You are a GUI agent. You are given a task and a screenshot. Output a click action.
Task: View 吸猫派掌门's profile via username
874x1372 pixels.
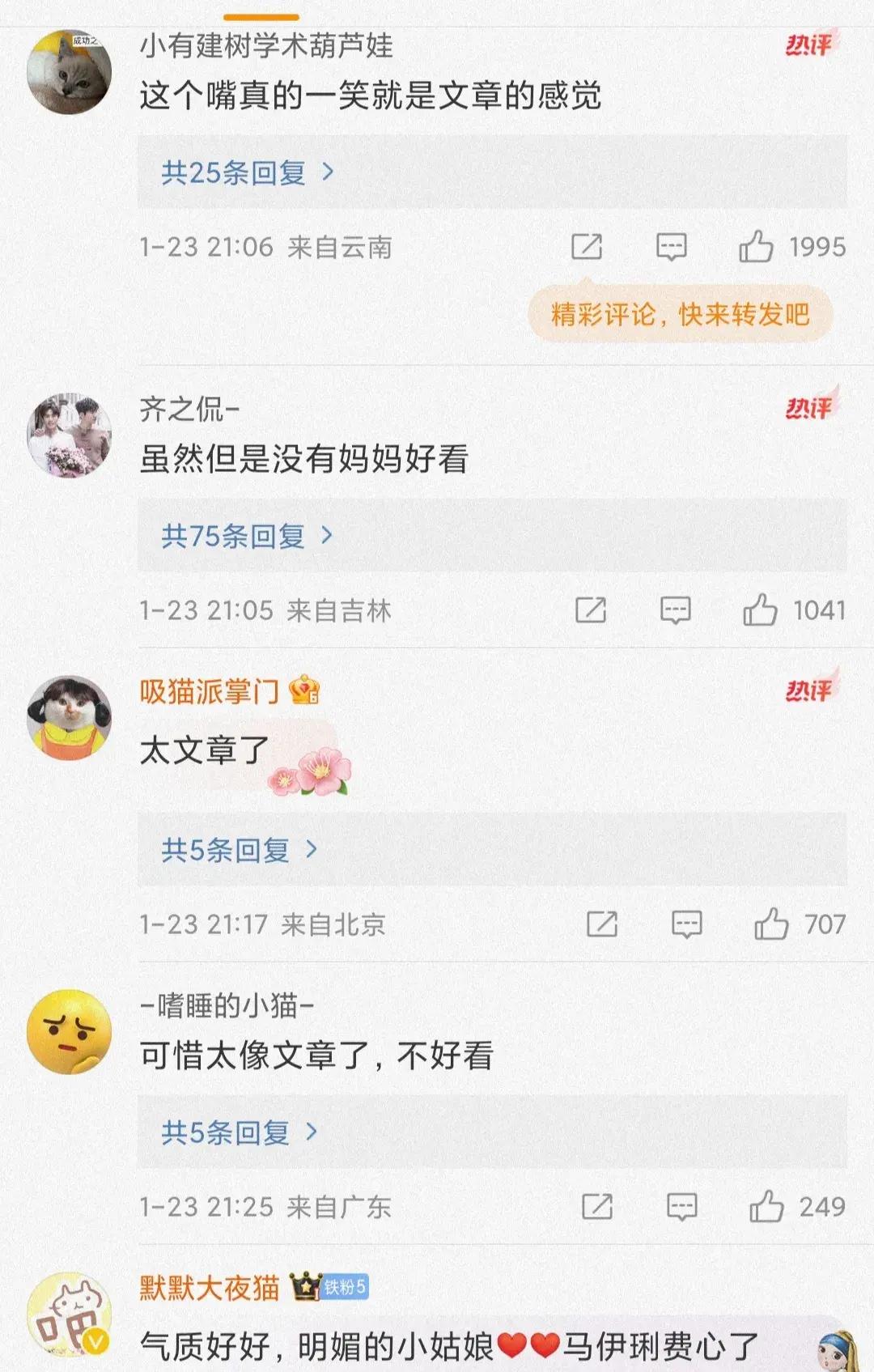[209, 692]
